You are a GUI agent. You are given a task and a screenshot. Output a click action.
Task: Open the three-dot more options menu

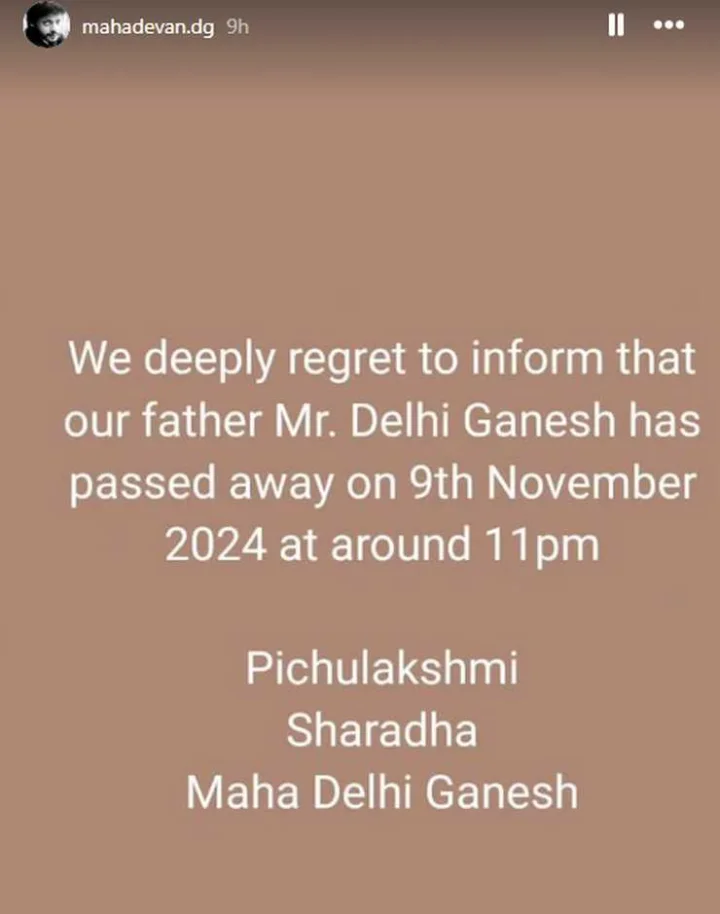[668, 27]
